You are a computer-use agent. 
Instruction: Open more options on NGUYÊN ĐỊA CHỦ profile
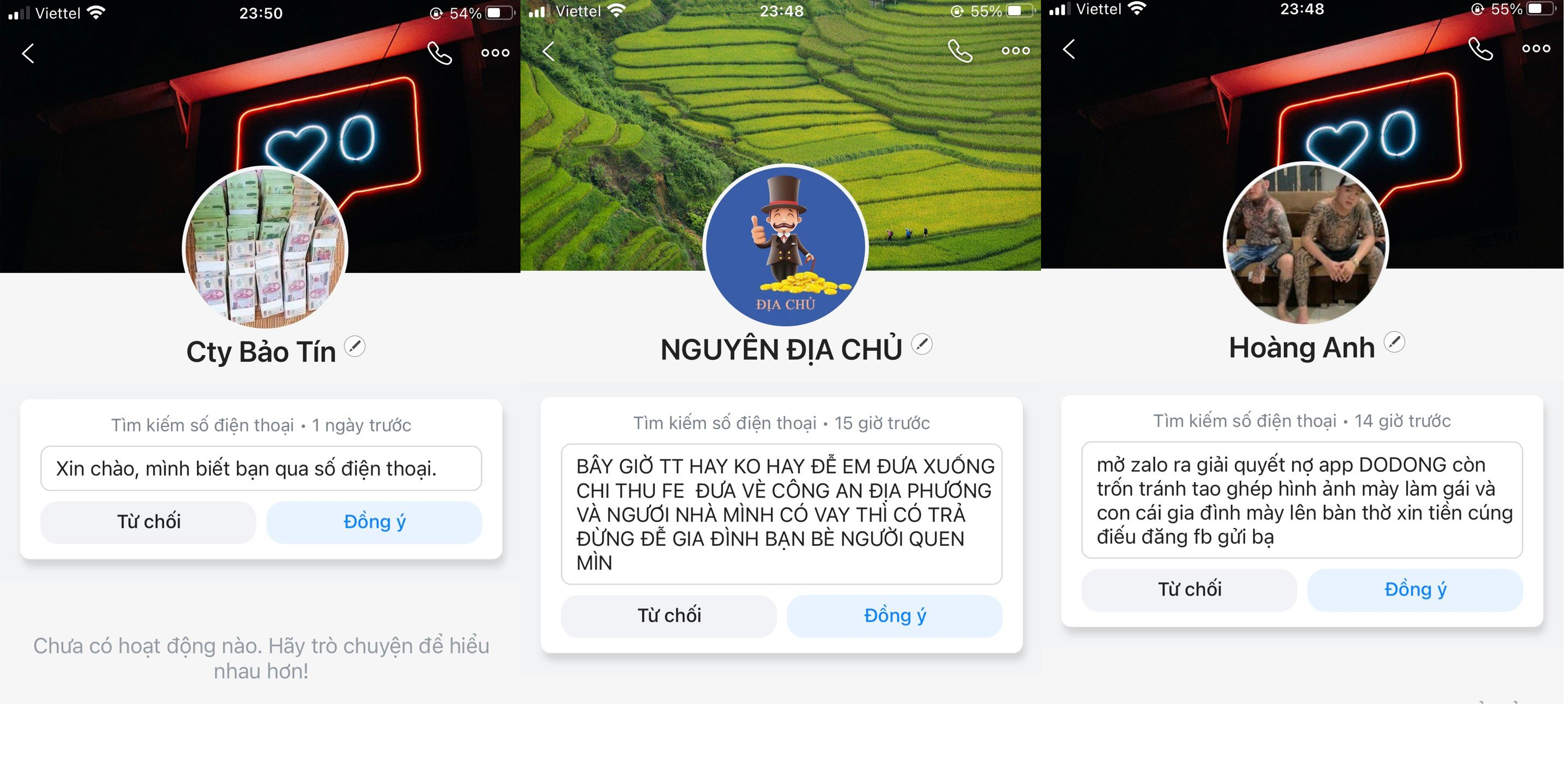click(1015, 51)
